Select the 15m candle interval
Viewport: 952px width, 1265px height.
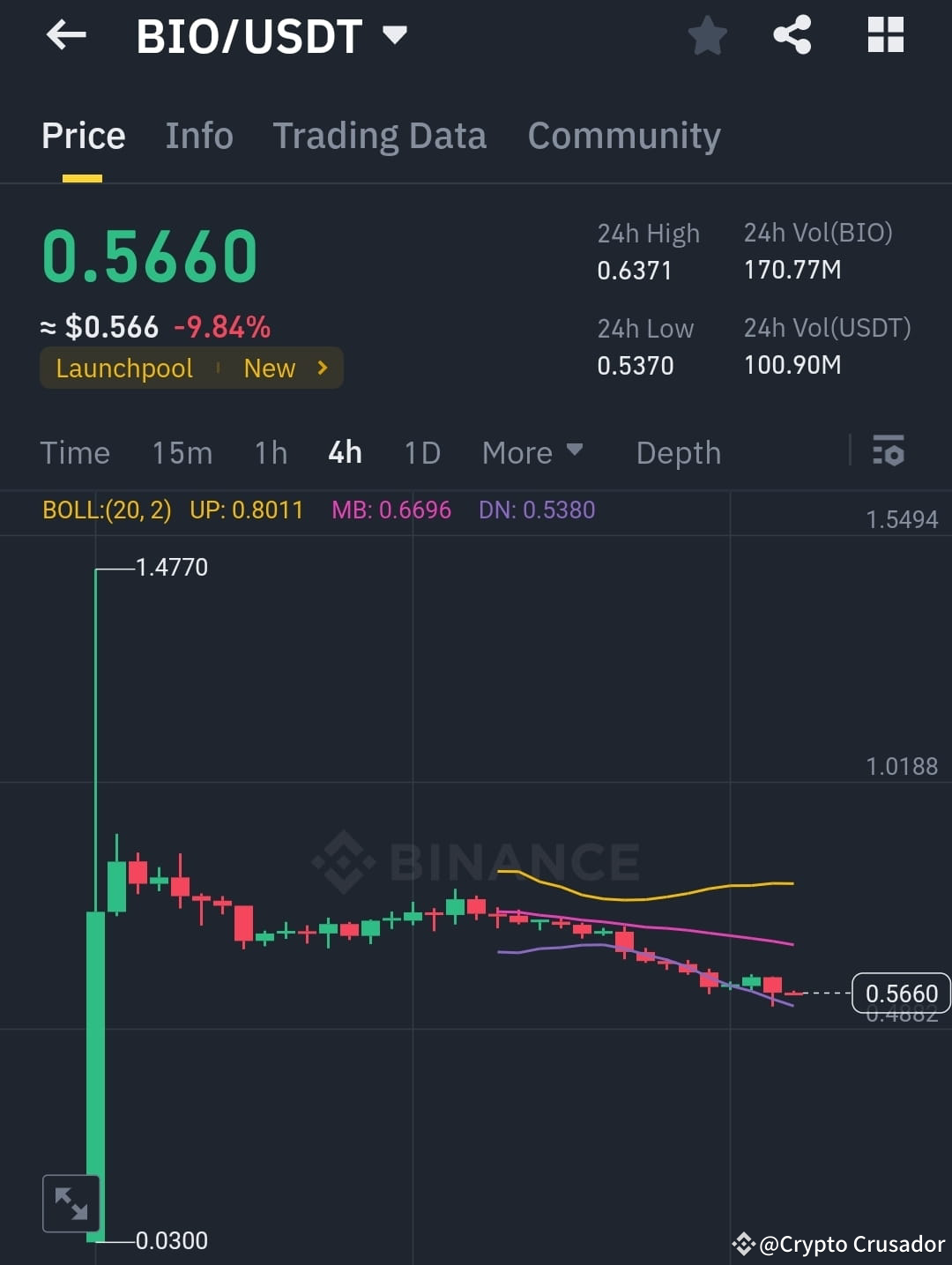tap(182, 452)
